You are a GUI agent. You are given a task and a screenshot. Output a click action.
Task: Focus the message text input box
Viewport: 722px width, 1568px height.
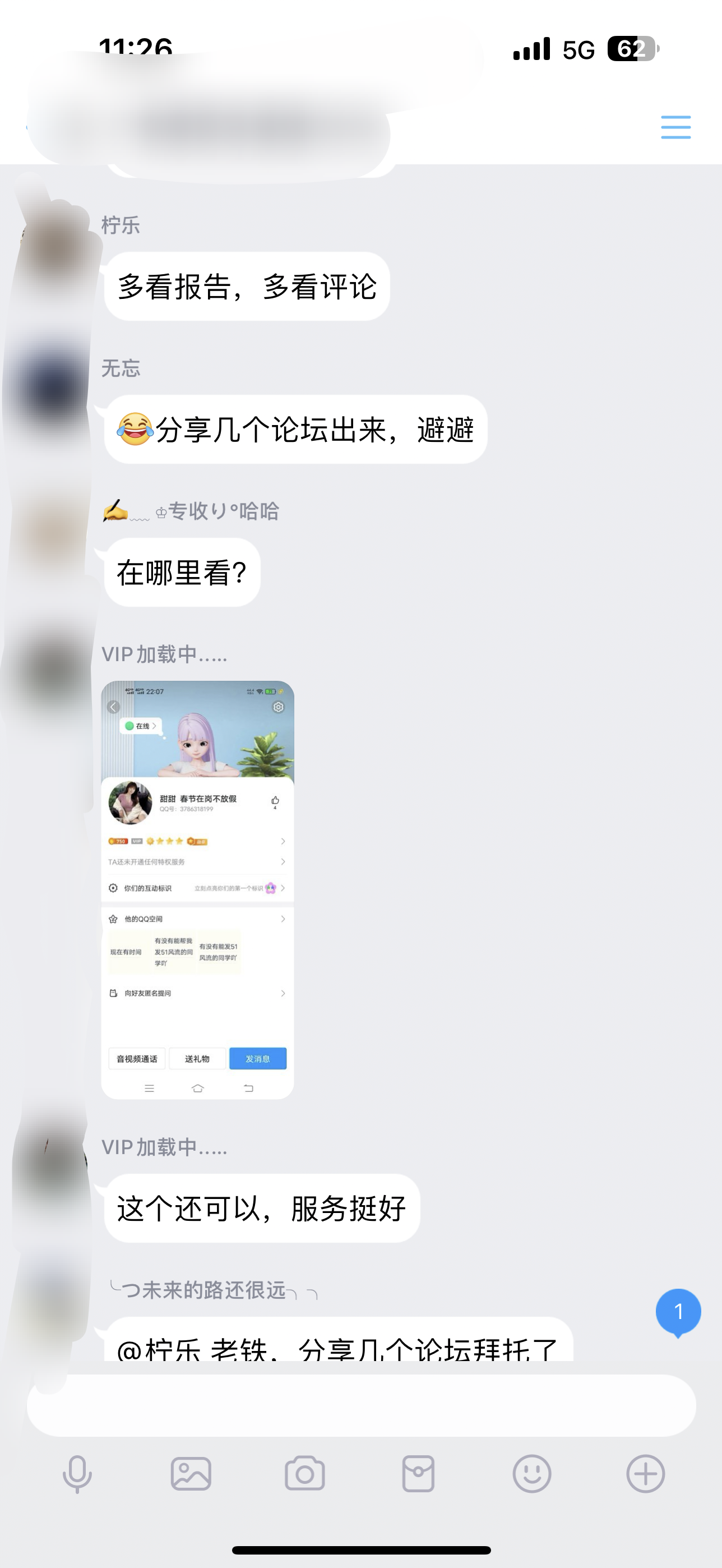362,1405
